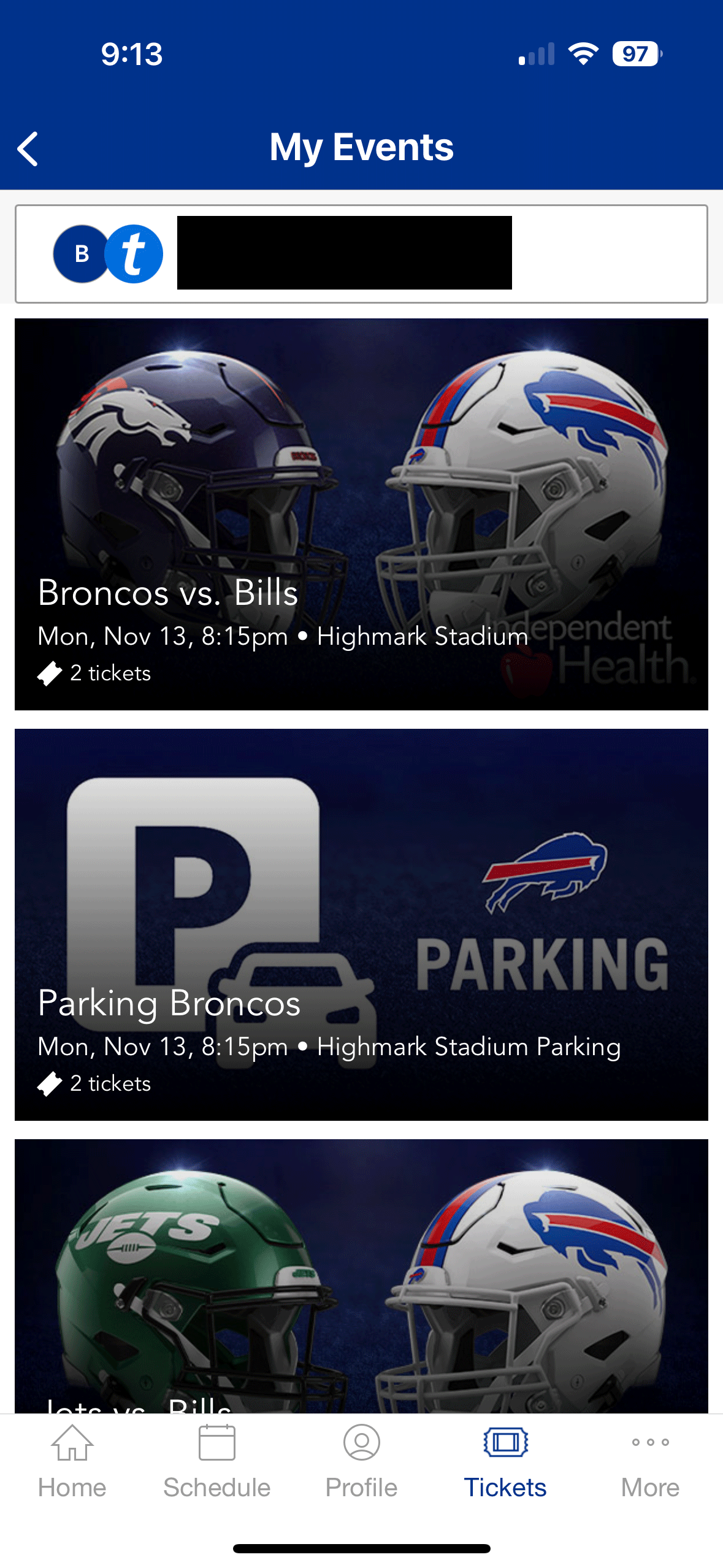Screen dimensions: 723x1568
Task: Open the Schedule tab
Action: [216, 1462]
